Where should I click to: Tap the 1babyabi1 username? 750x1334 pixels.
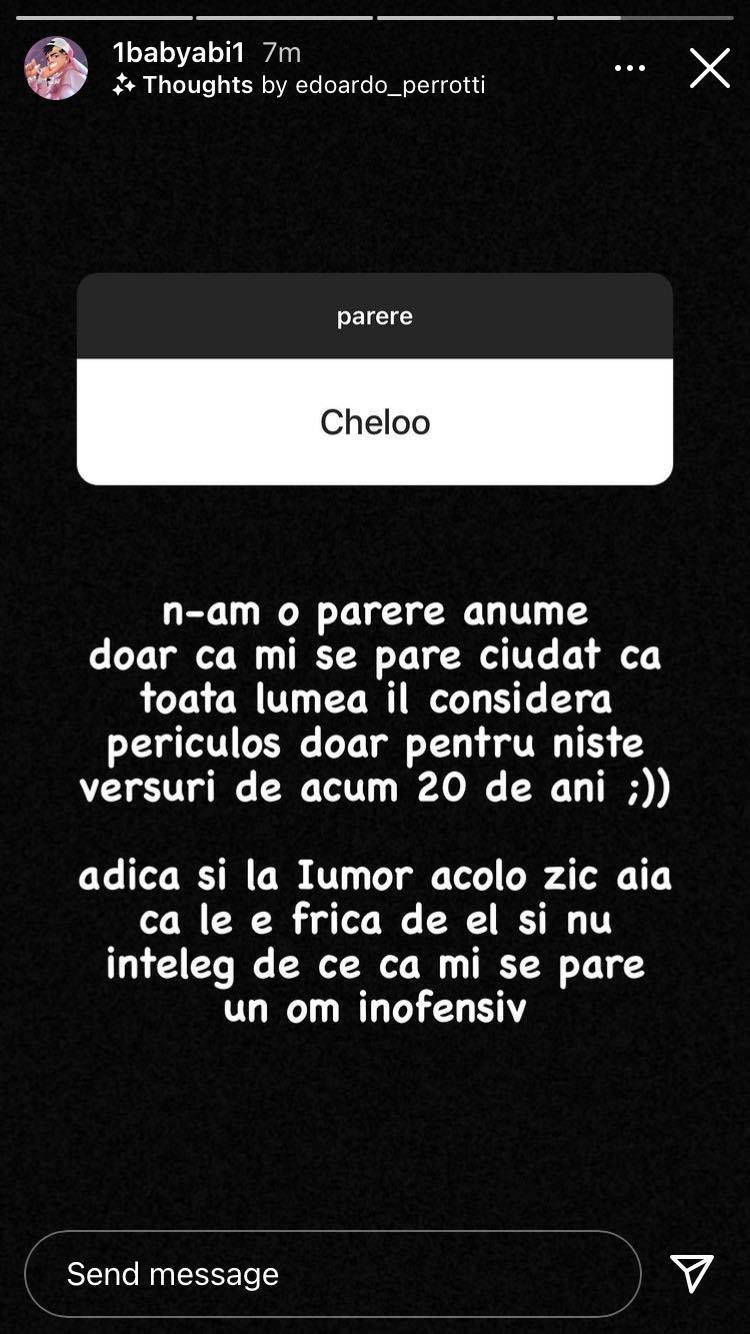tap(178, 53)
